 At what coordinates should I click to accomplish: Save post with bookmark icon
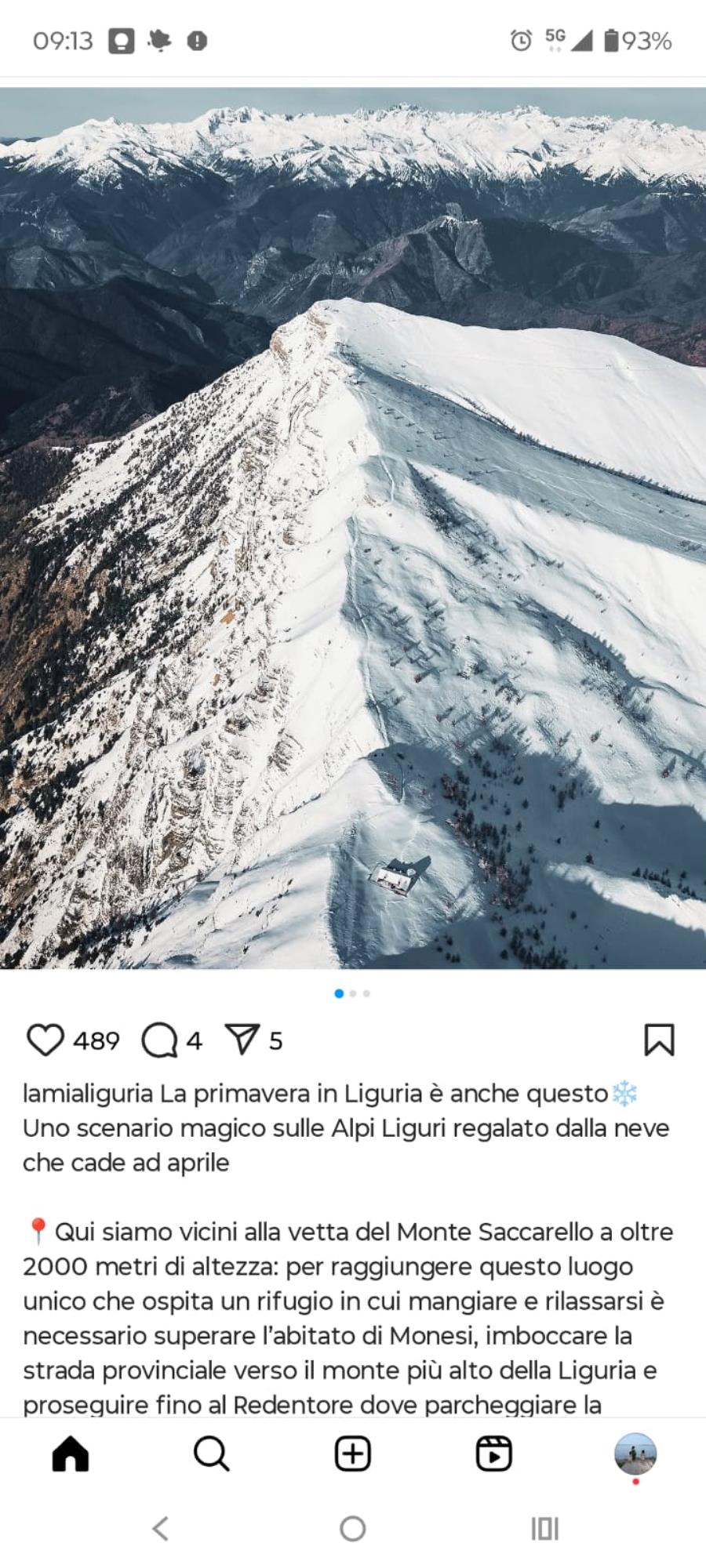(659, 1040)
